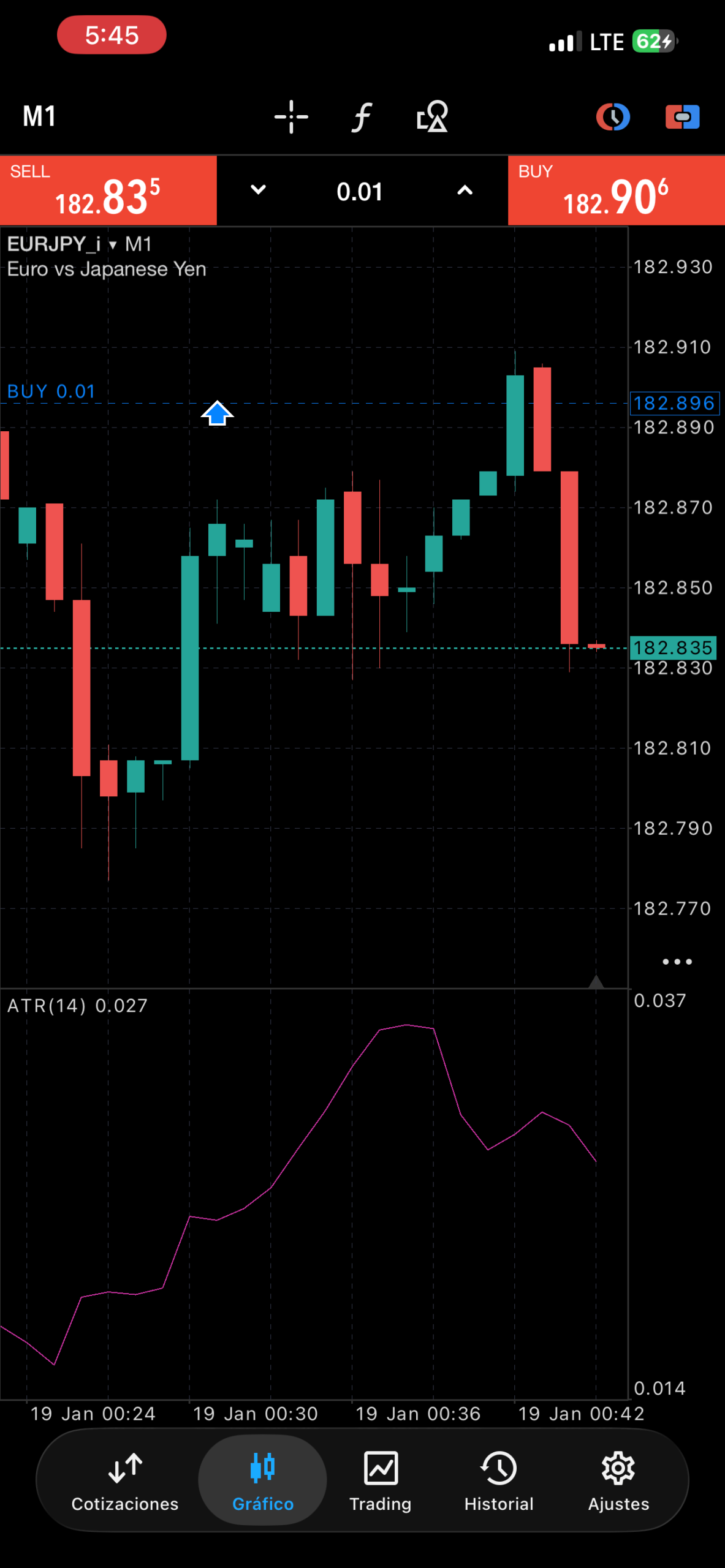Edit the 0.01 volume field

coord(360,192)
